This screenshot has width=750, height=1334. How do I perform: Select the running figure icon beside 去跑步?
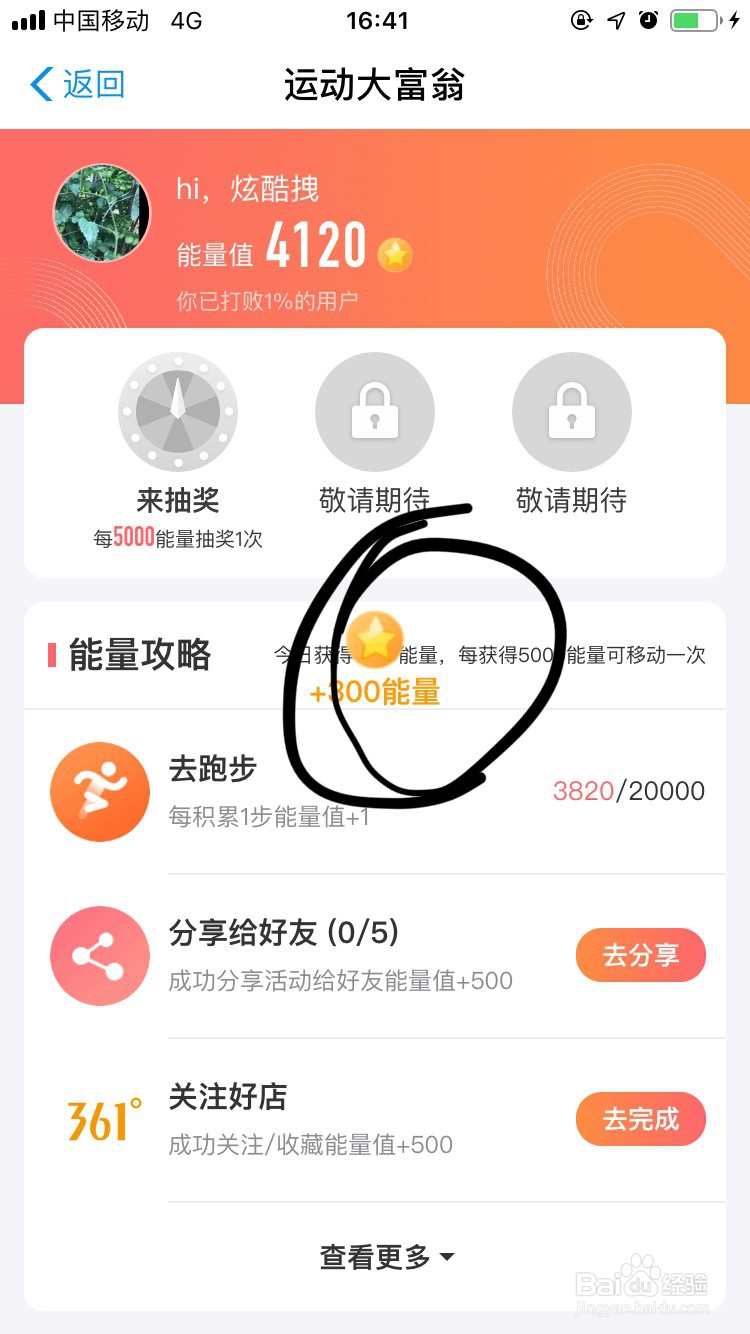(x=100, y=791)
